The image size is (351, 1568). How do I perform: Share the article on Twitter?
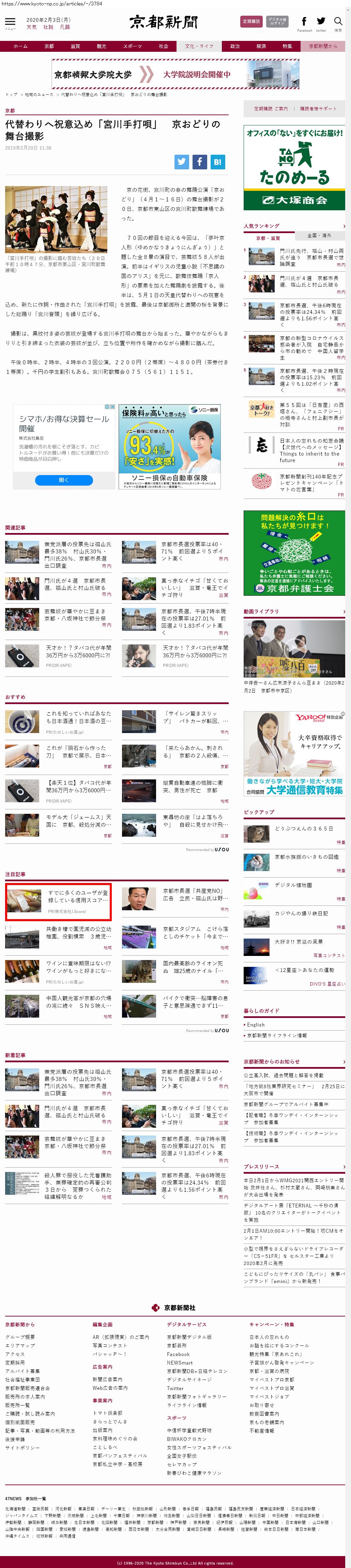click(181, 162)
